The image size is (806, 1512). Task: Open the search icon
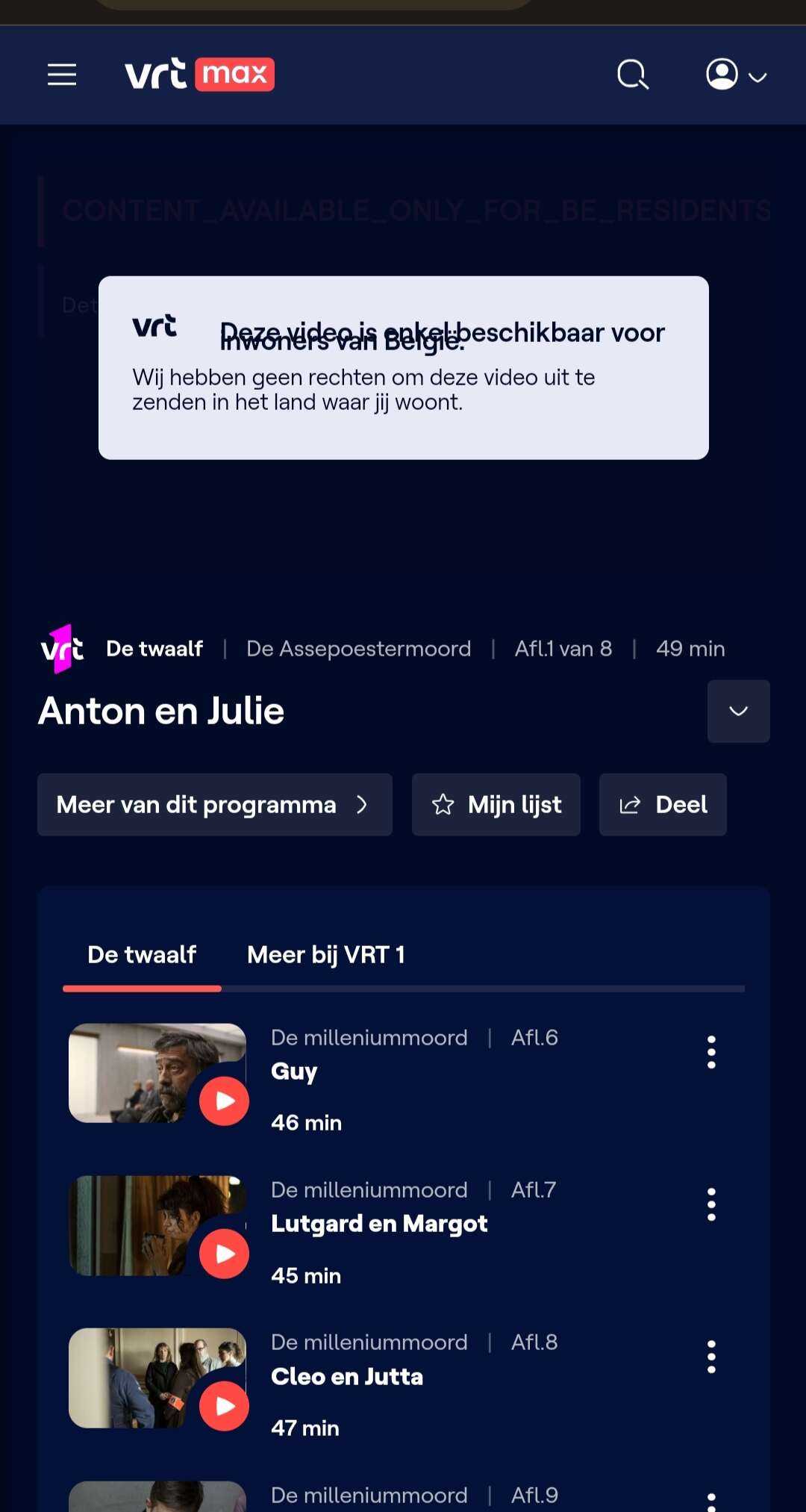point(632,75)
